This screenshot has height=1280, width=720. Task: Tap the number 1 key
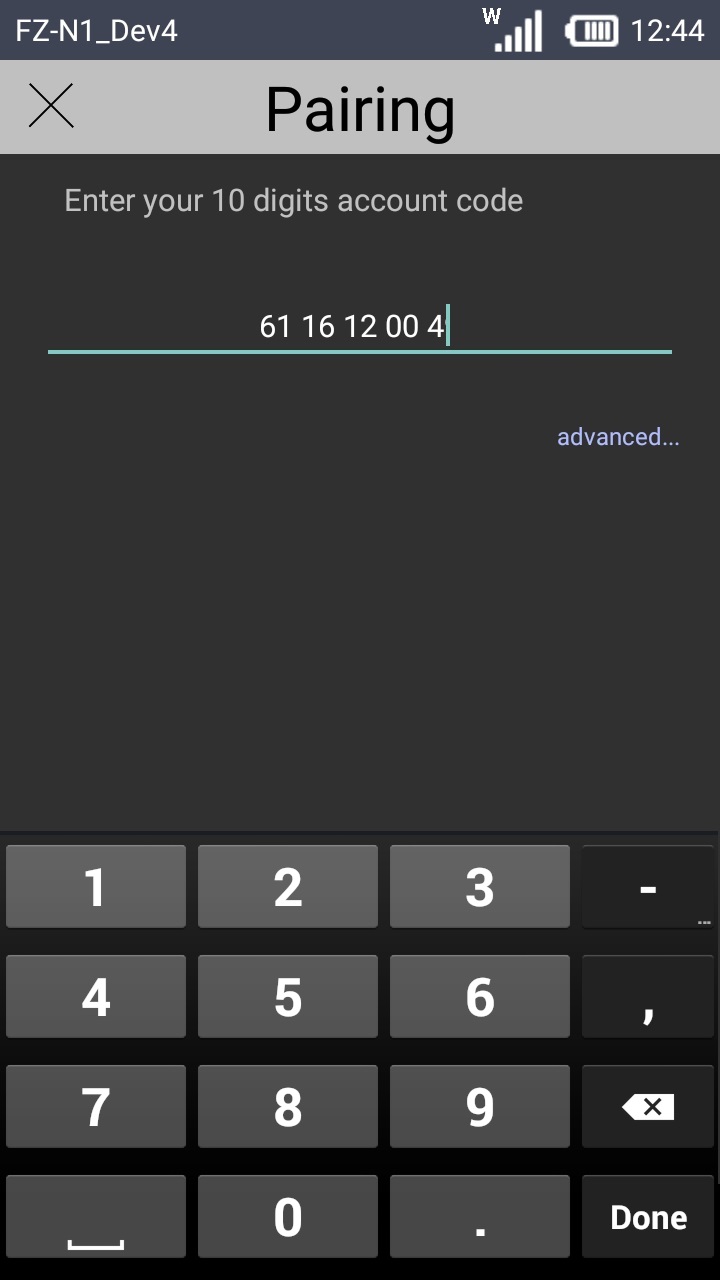click(95, 886)
